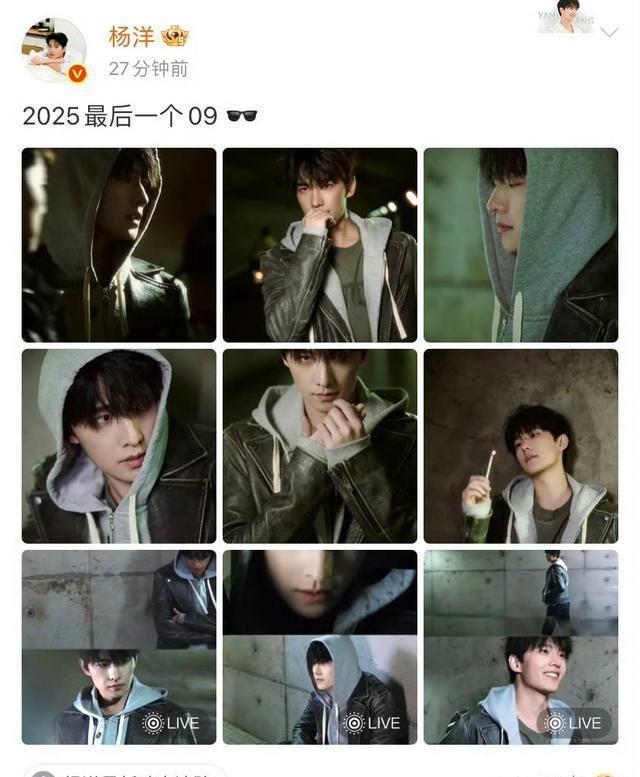640x777 pixels.
Task: Open the dark hooded side-profile photo
Action: (119, 245)
